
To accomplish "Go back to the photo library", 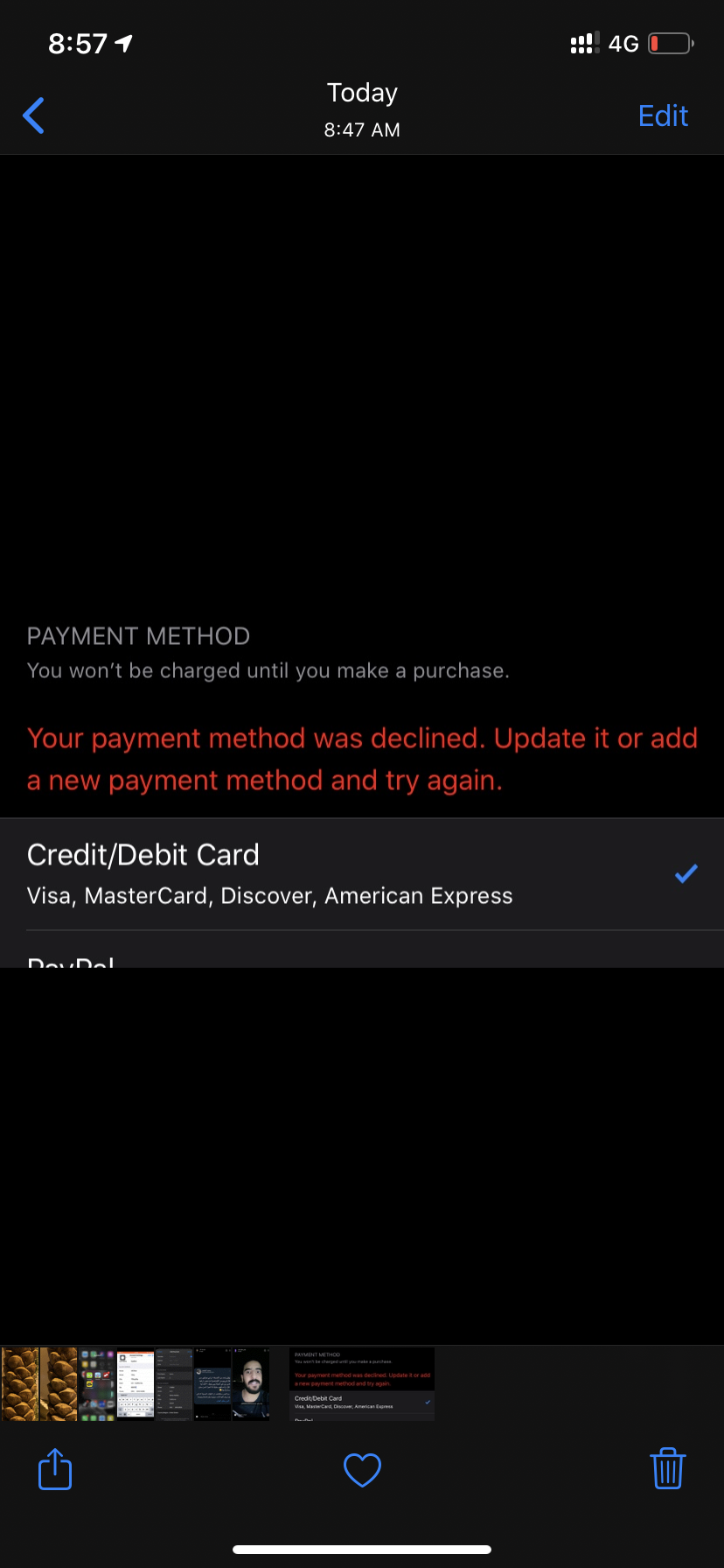I will [x=33, y=115].
